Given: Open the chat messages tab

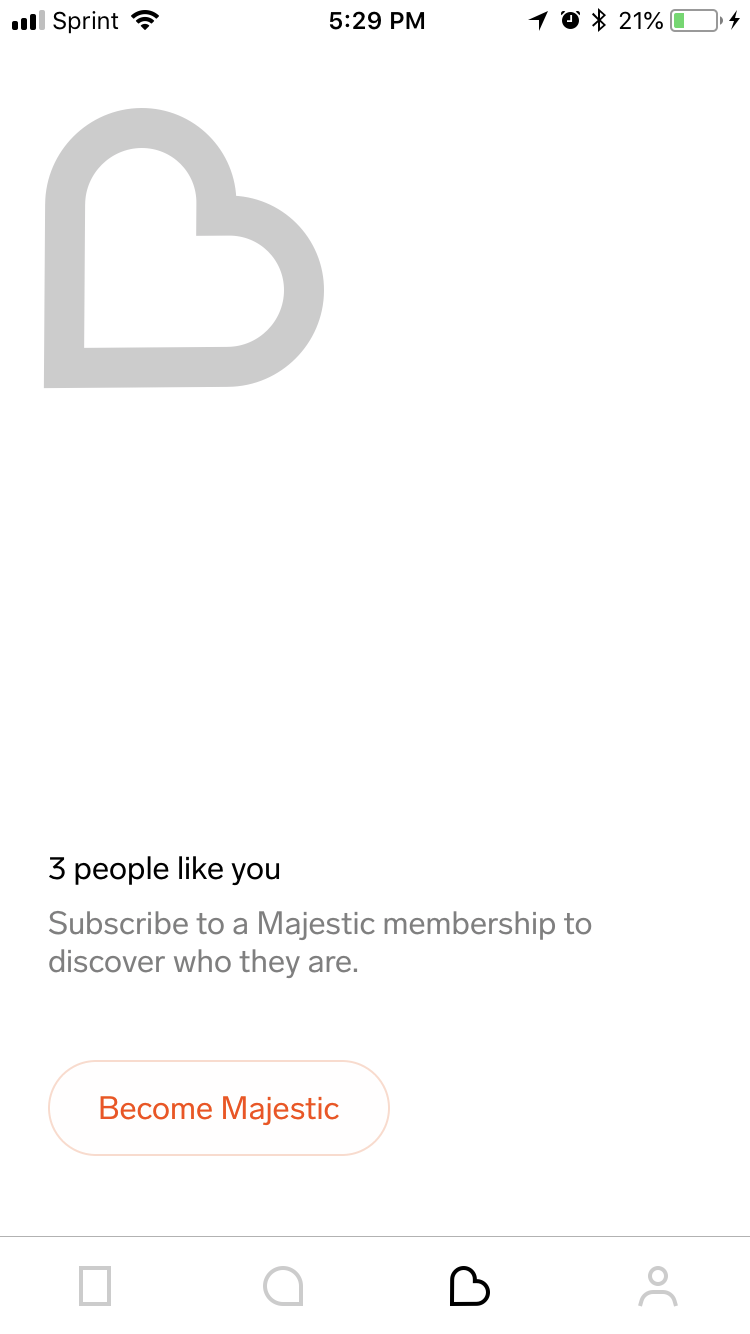Looking at the screenshot, I should [283, 1286].
